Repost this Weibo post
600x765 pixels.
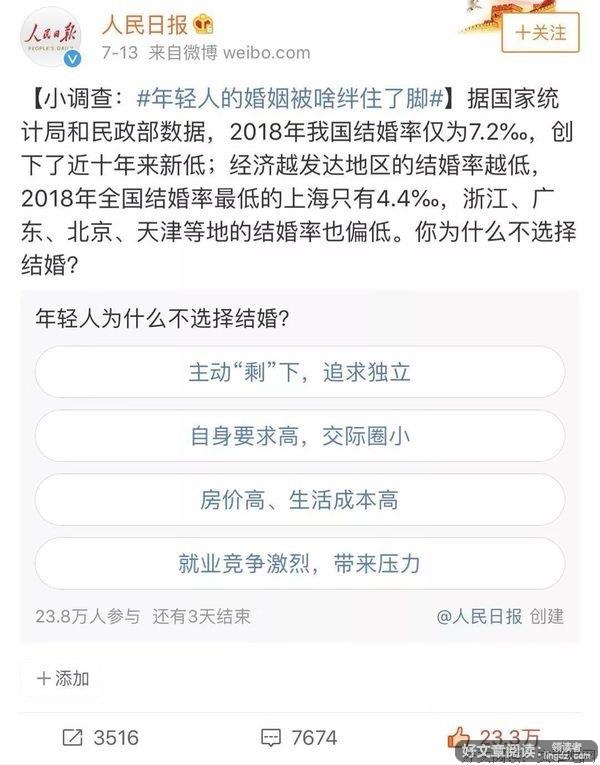[99, 738]
